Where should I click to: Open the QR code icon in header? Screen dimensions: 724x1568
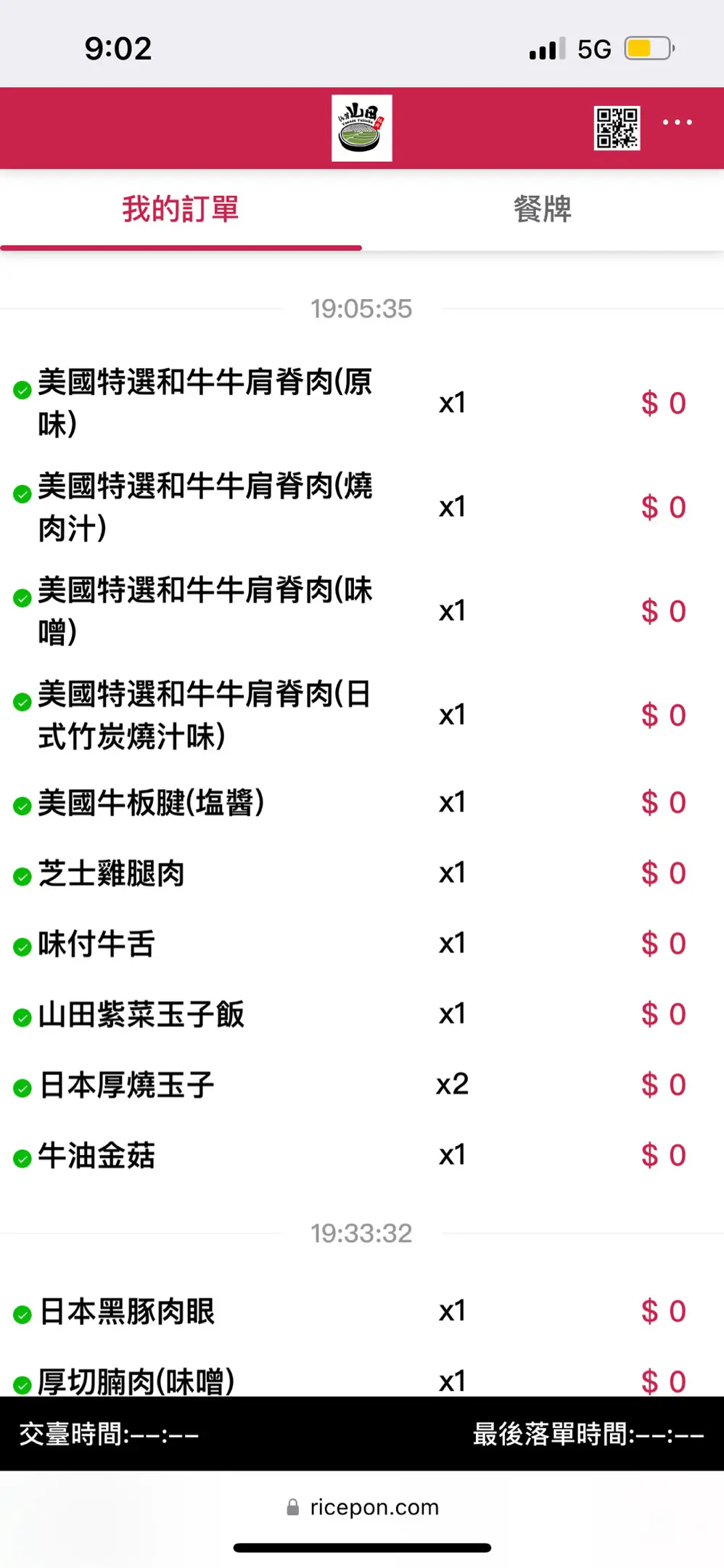[x=617, y=128]
